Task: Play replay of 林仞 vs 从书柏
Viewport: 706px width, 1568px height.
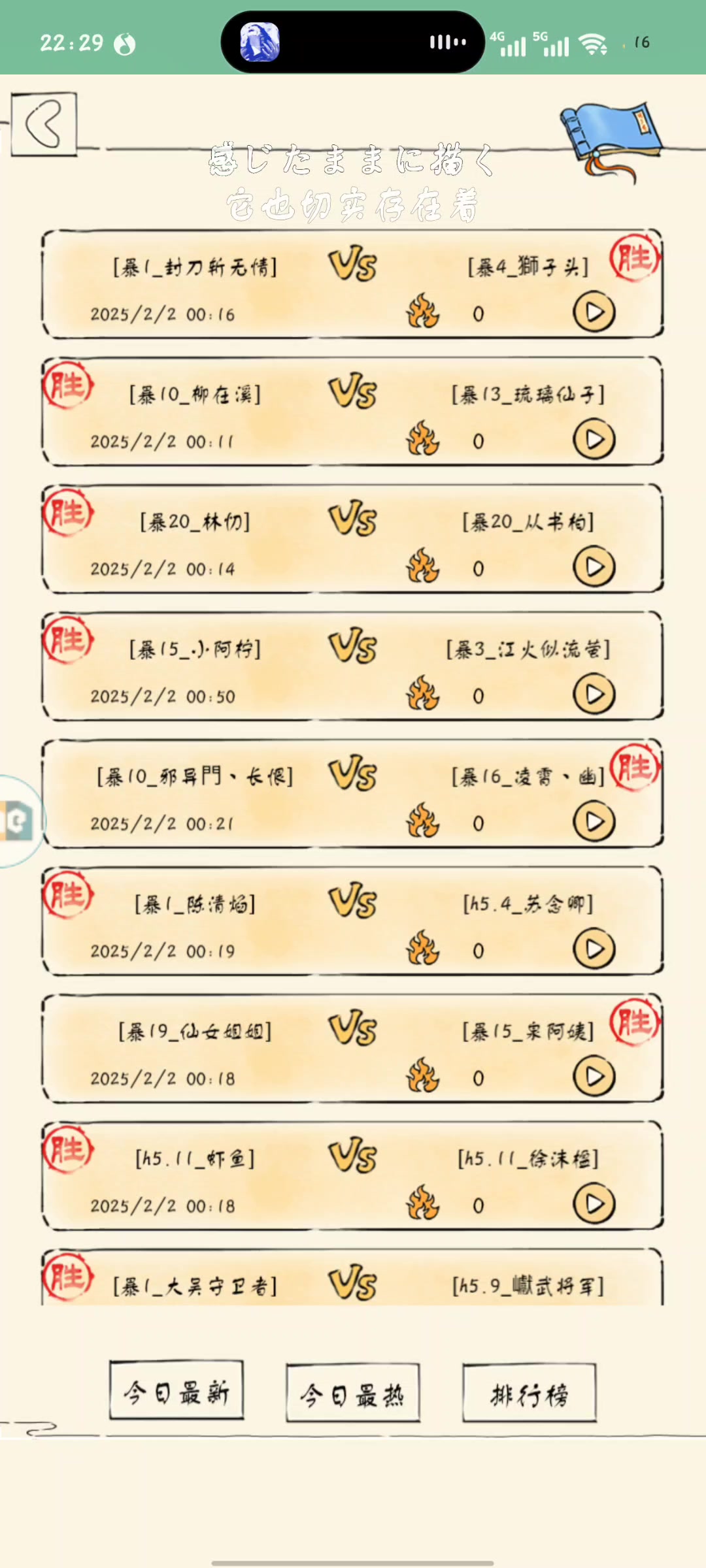Action: click(594, 567)
